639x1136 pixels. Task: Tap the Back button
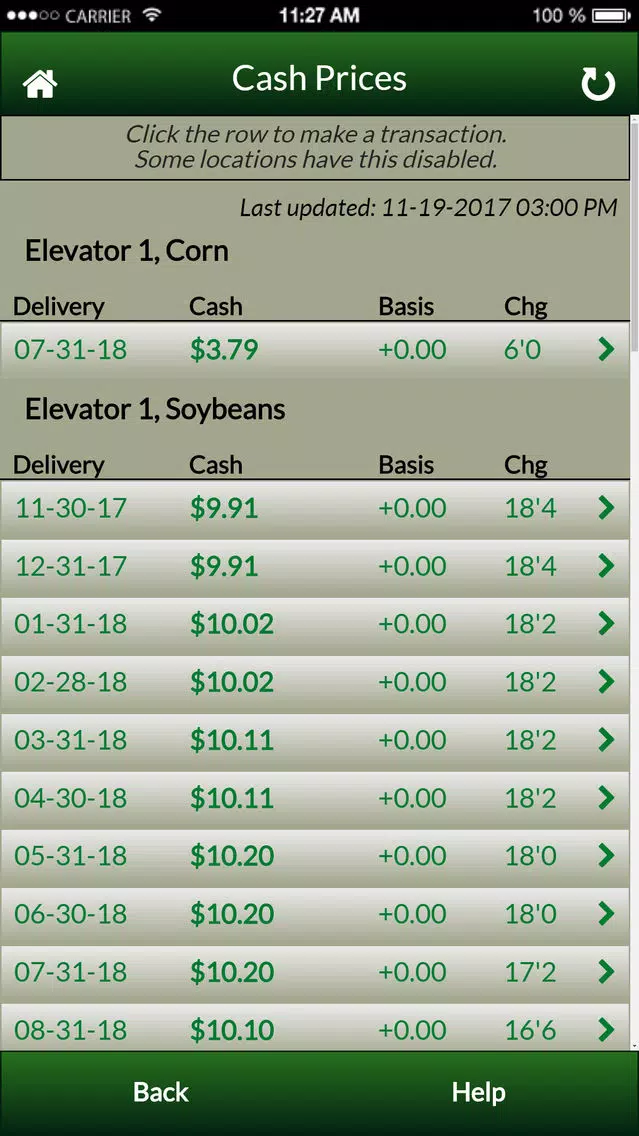(160, 1093)
